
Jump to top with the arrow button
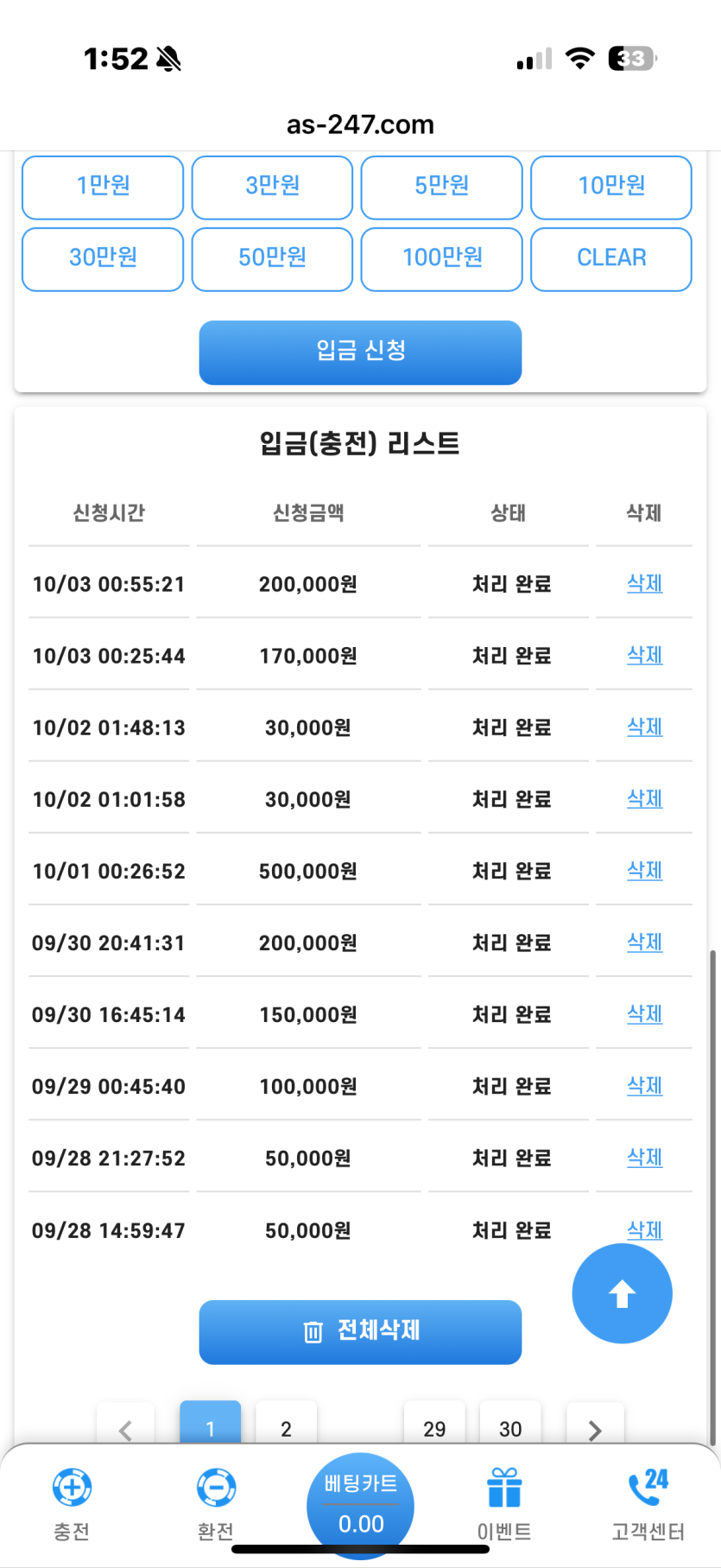[x=622, y=1293]
